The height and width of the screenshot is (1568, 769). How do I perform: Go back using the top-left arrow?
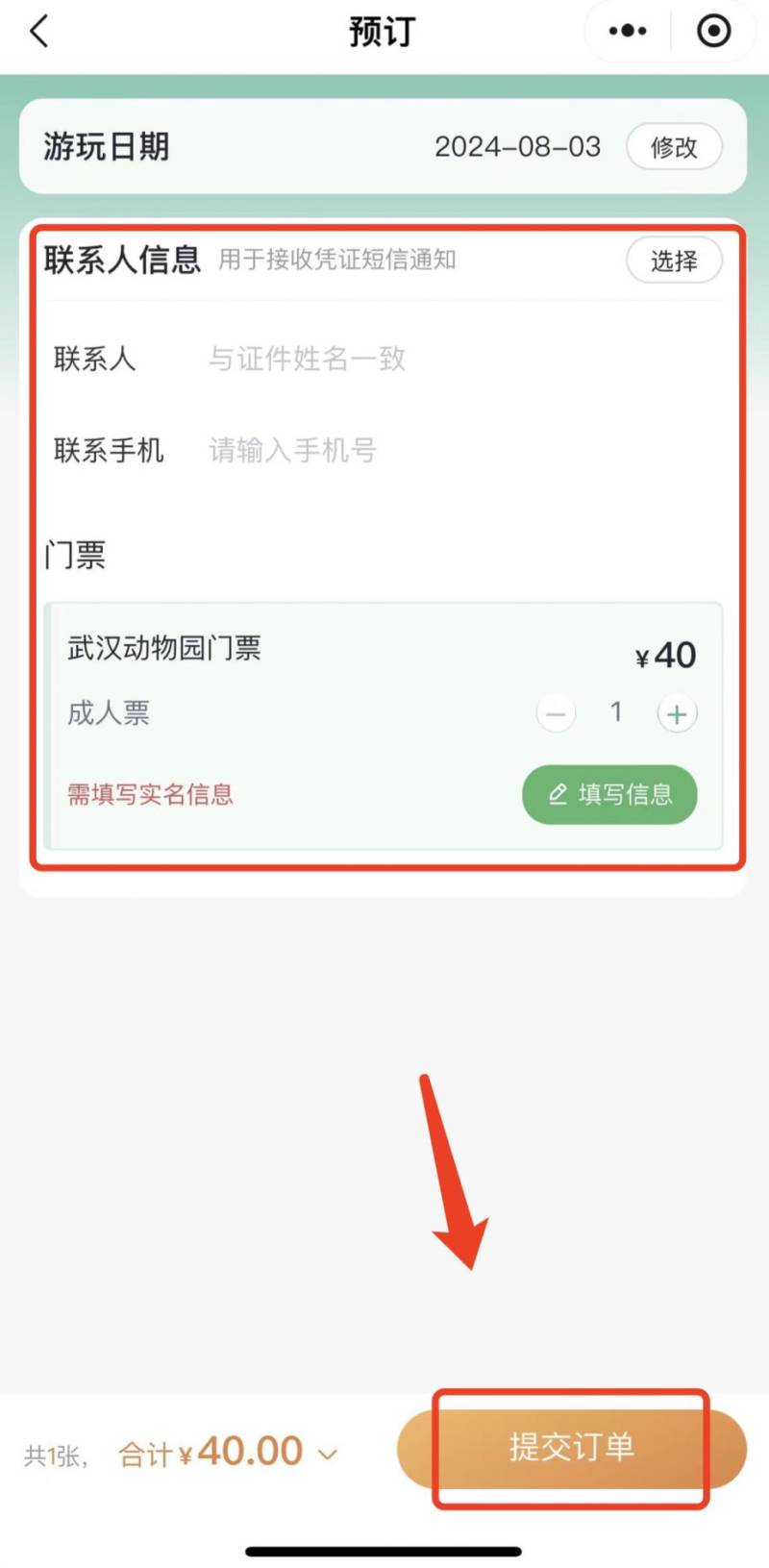[39, 32]
